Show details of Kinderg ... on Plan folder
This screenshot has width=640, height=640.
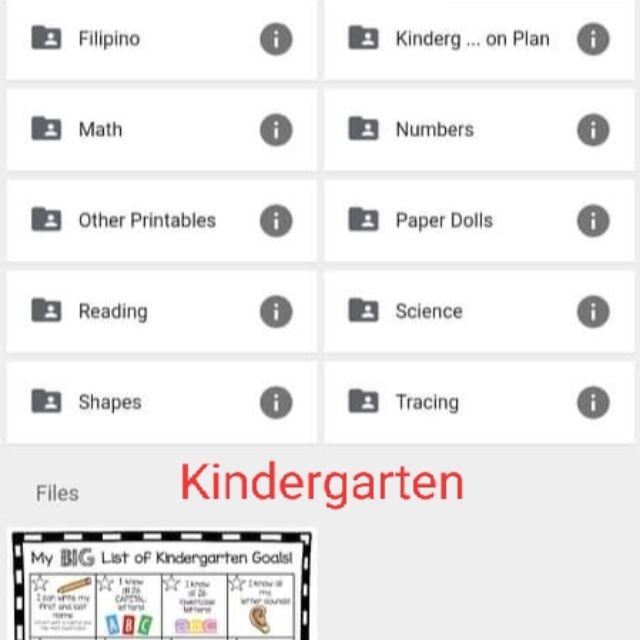tap(593, 39)
